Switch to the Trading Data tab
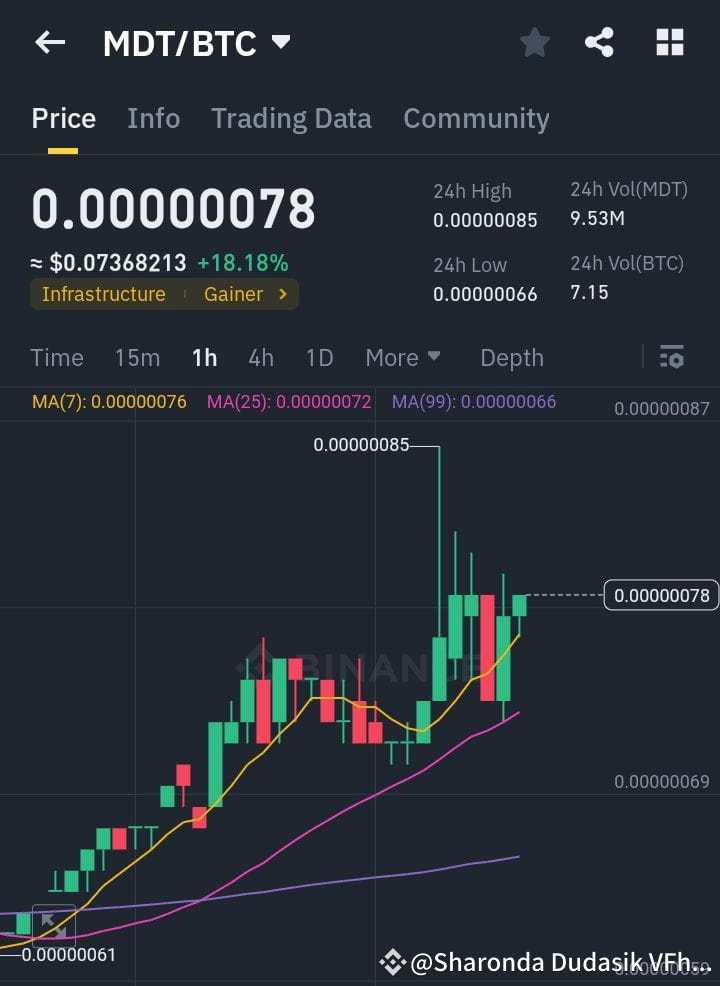This screenshot has height=986, width=720. click(291, 118)
